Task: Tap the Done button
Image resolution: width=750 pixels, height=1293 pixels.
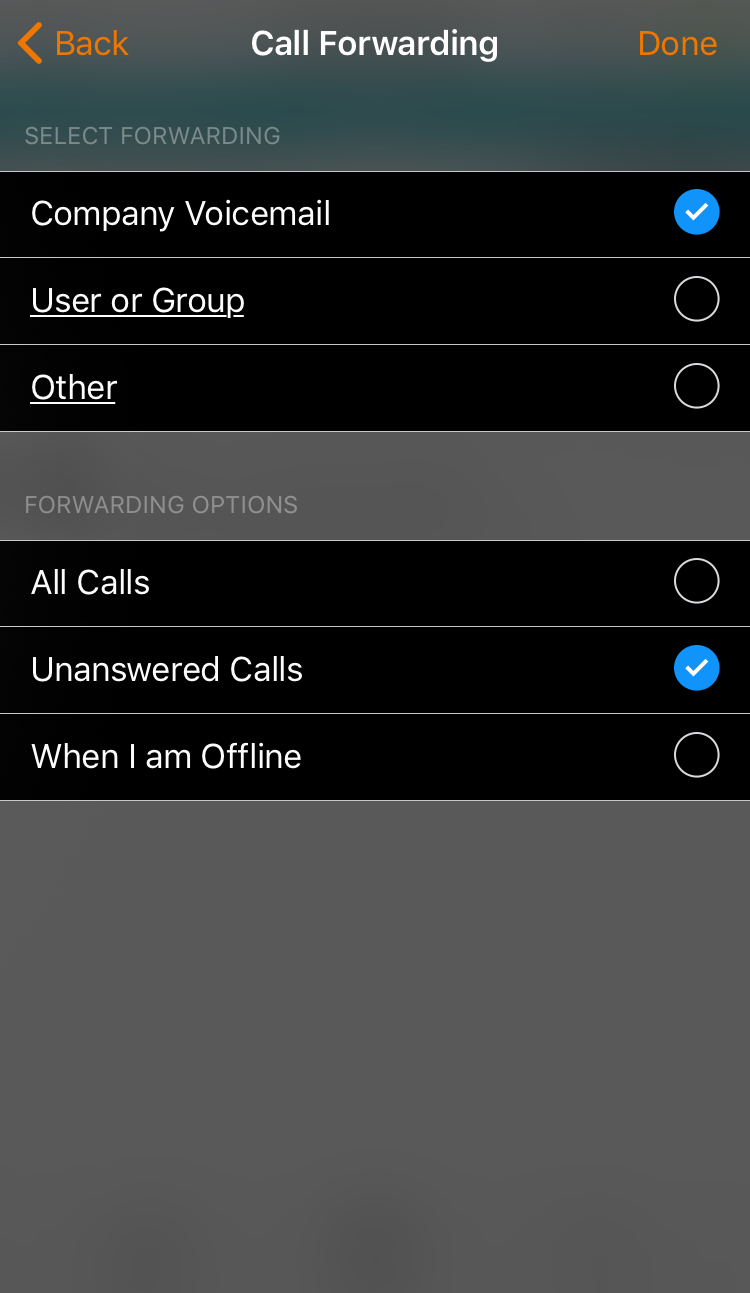Action: click(x=677, y=43)
